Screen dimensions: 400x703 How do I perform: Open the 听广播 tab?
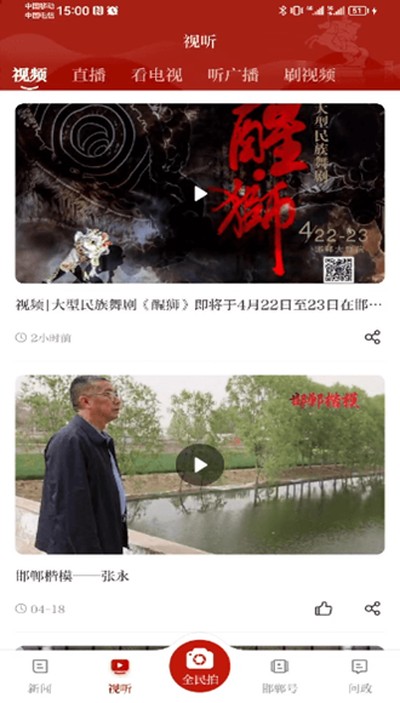(233, 75)
